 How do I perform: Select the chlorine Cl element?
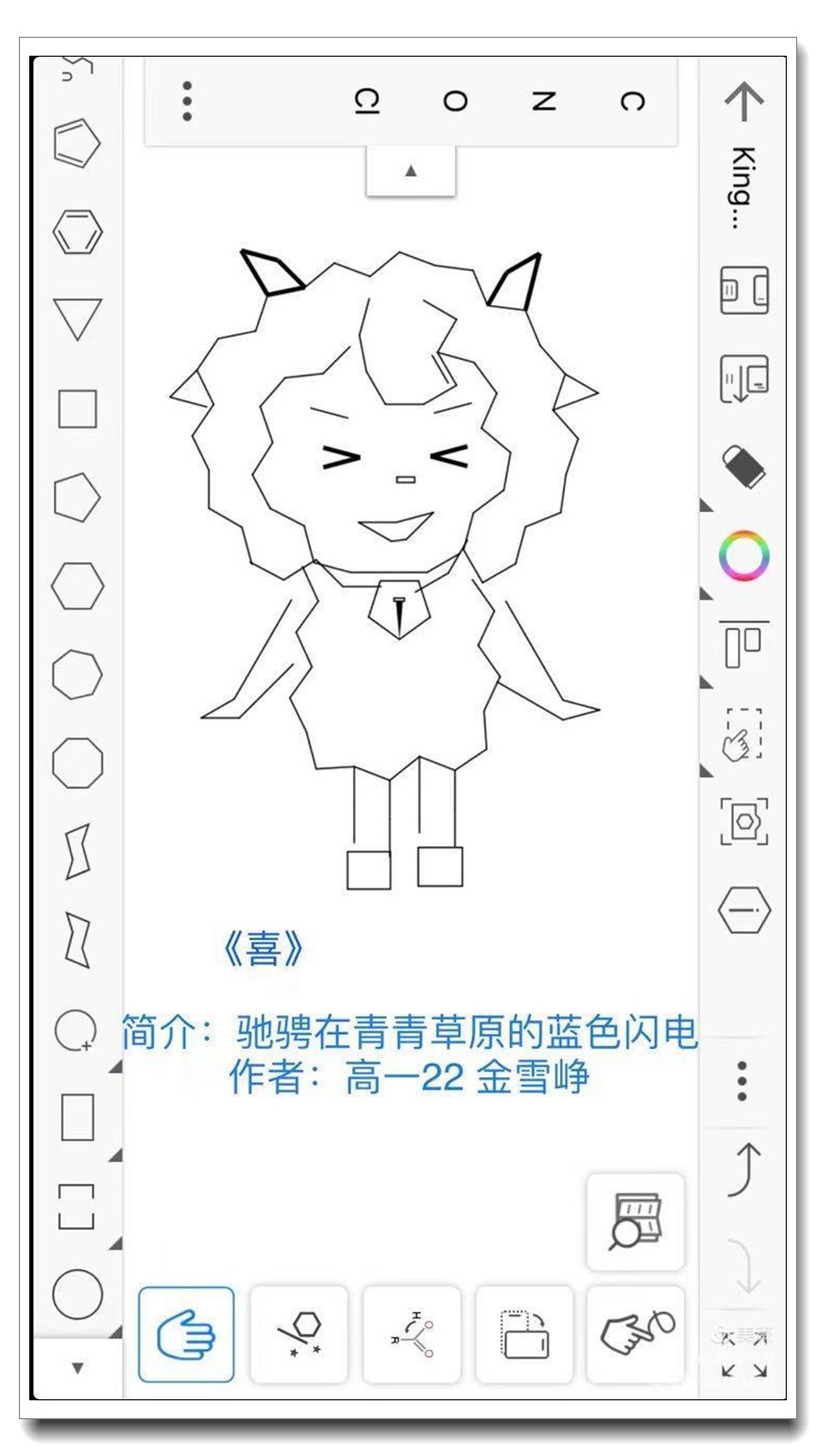pos(366,101)
